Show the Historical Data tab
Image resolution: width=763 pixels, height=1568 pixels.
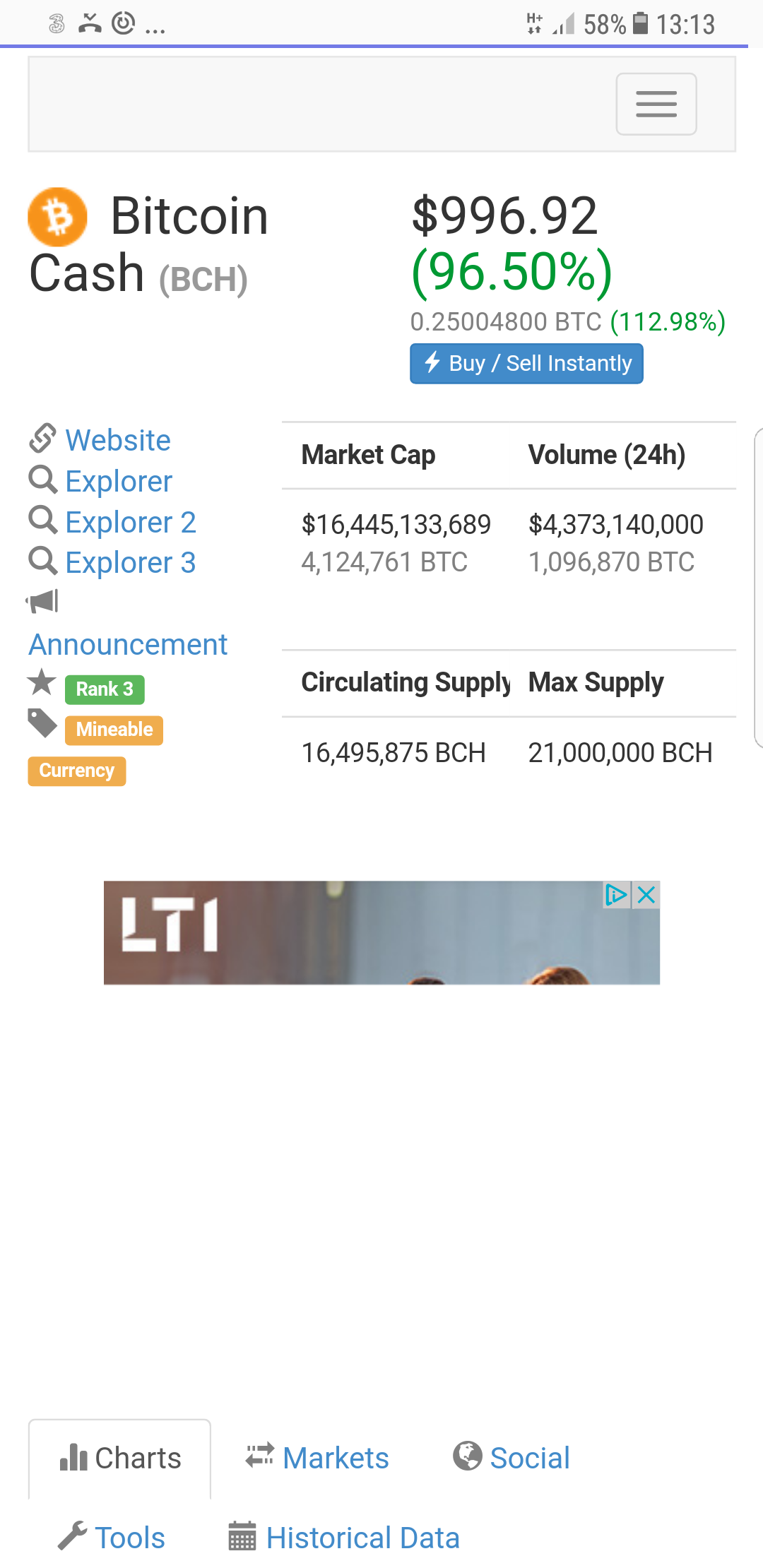tap(344, 1538)
